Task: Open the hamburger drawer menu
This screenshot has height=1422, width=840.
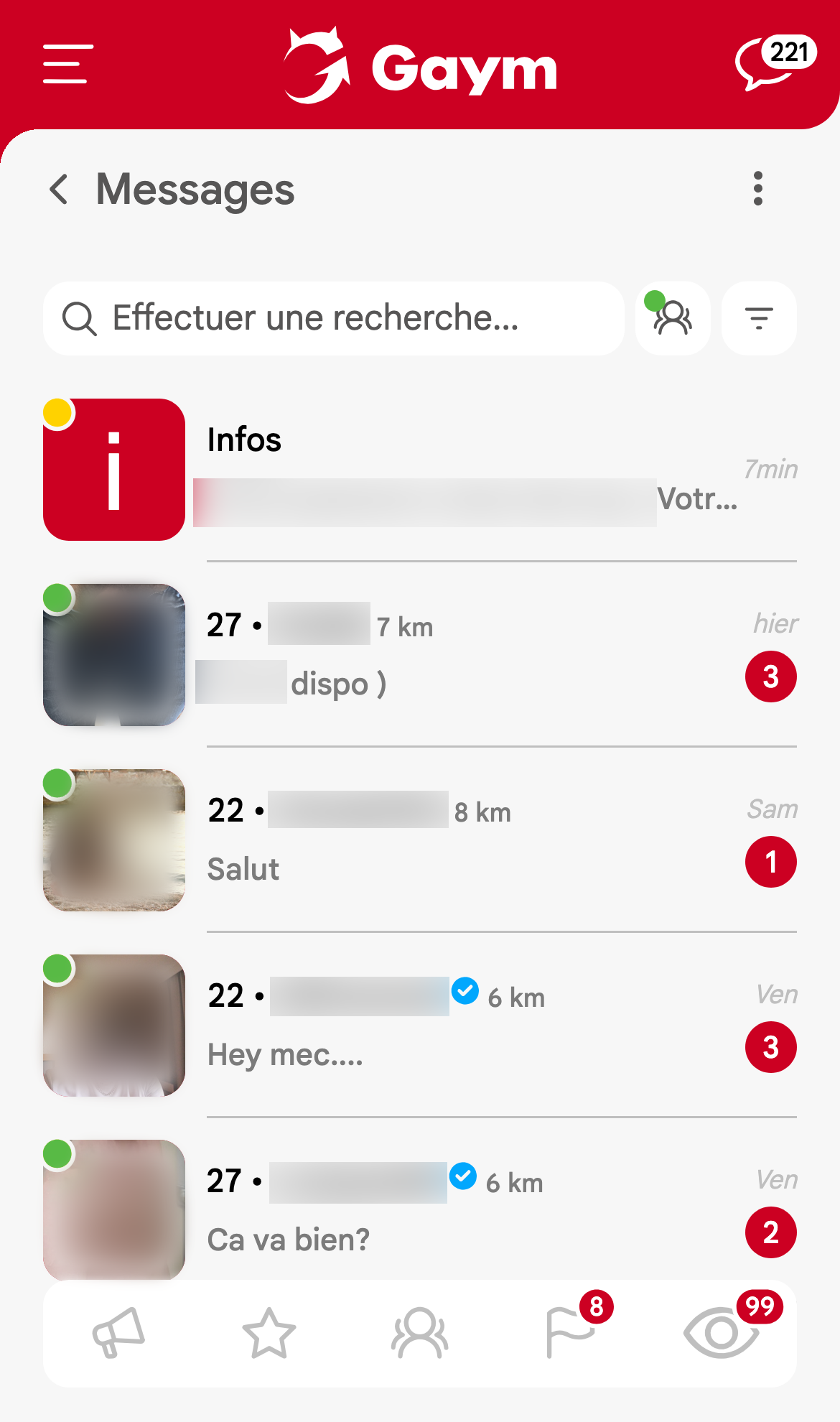Action: tap(67, 64)
